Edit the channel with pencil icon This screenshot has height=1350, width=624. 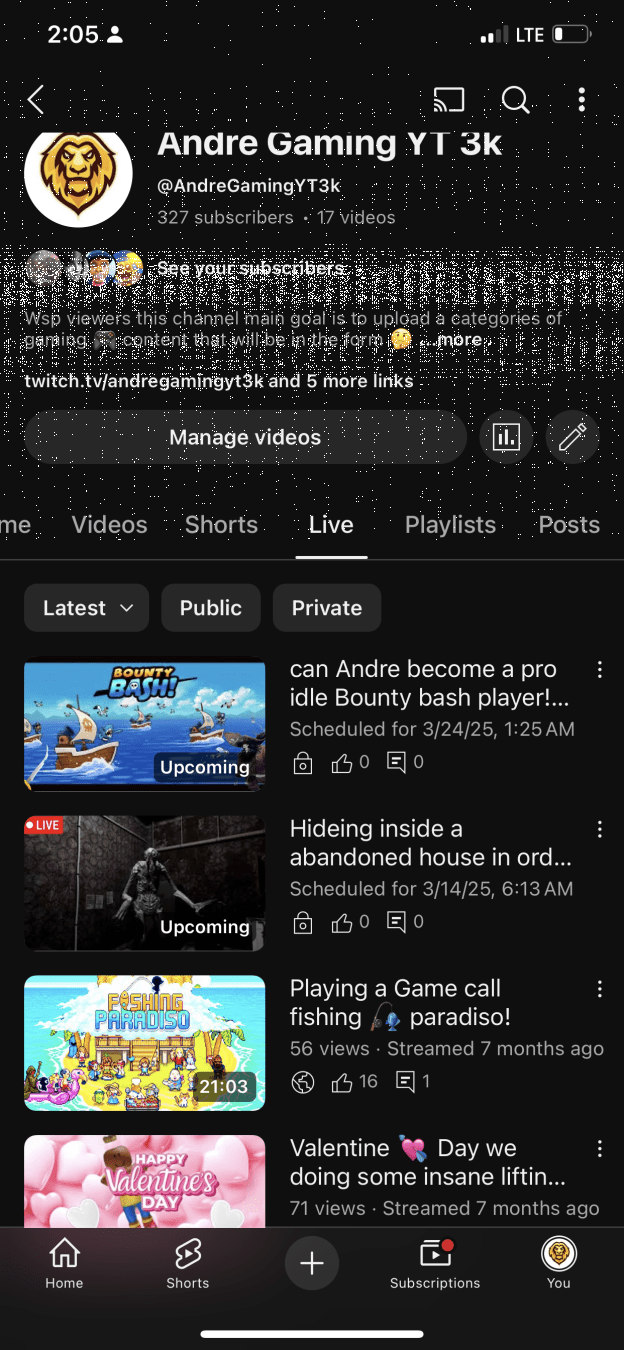(572, 437)
